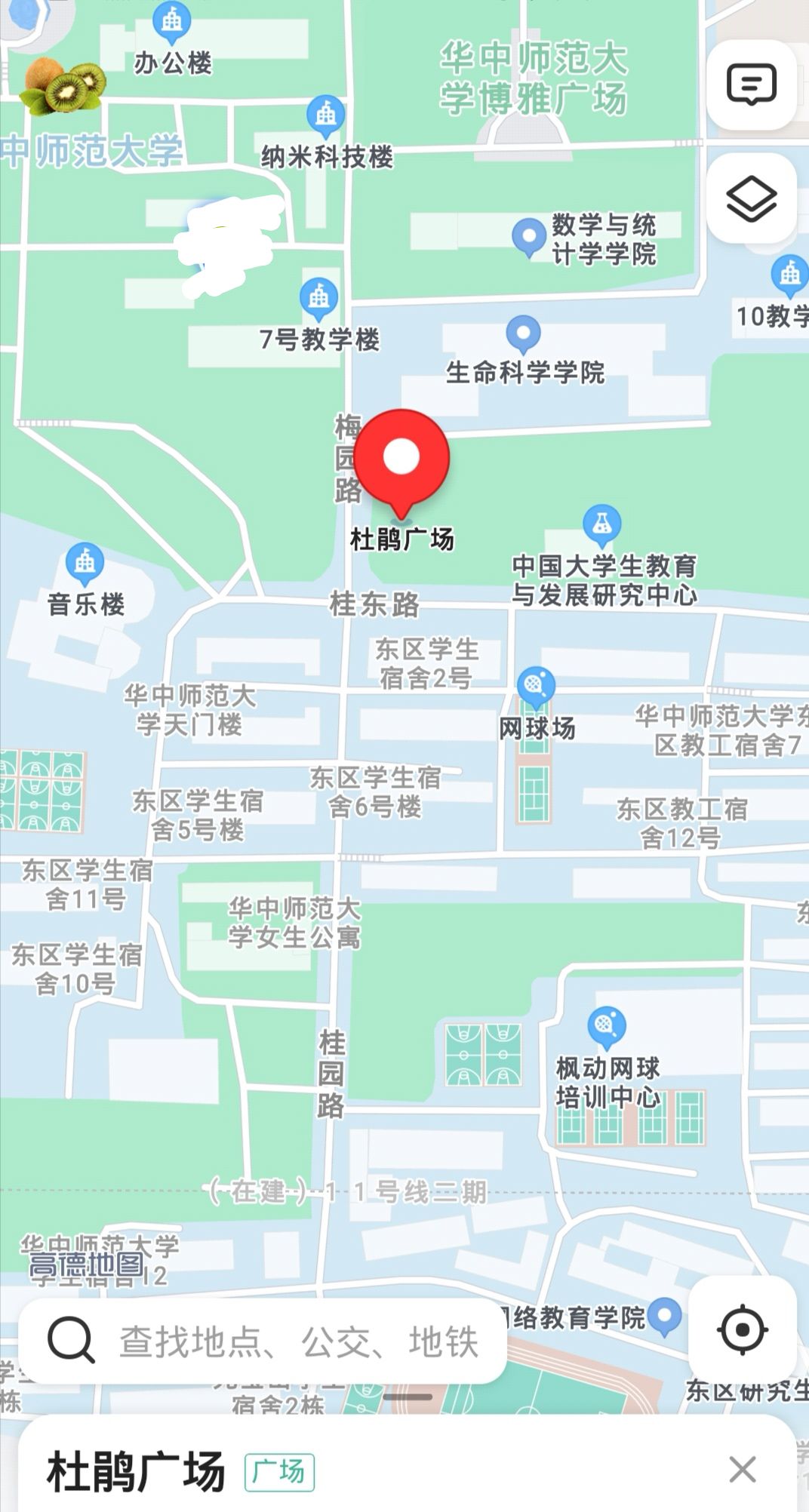Tap the 网球场 point of interest

tap(536, 687)
